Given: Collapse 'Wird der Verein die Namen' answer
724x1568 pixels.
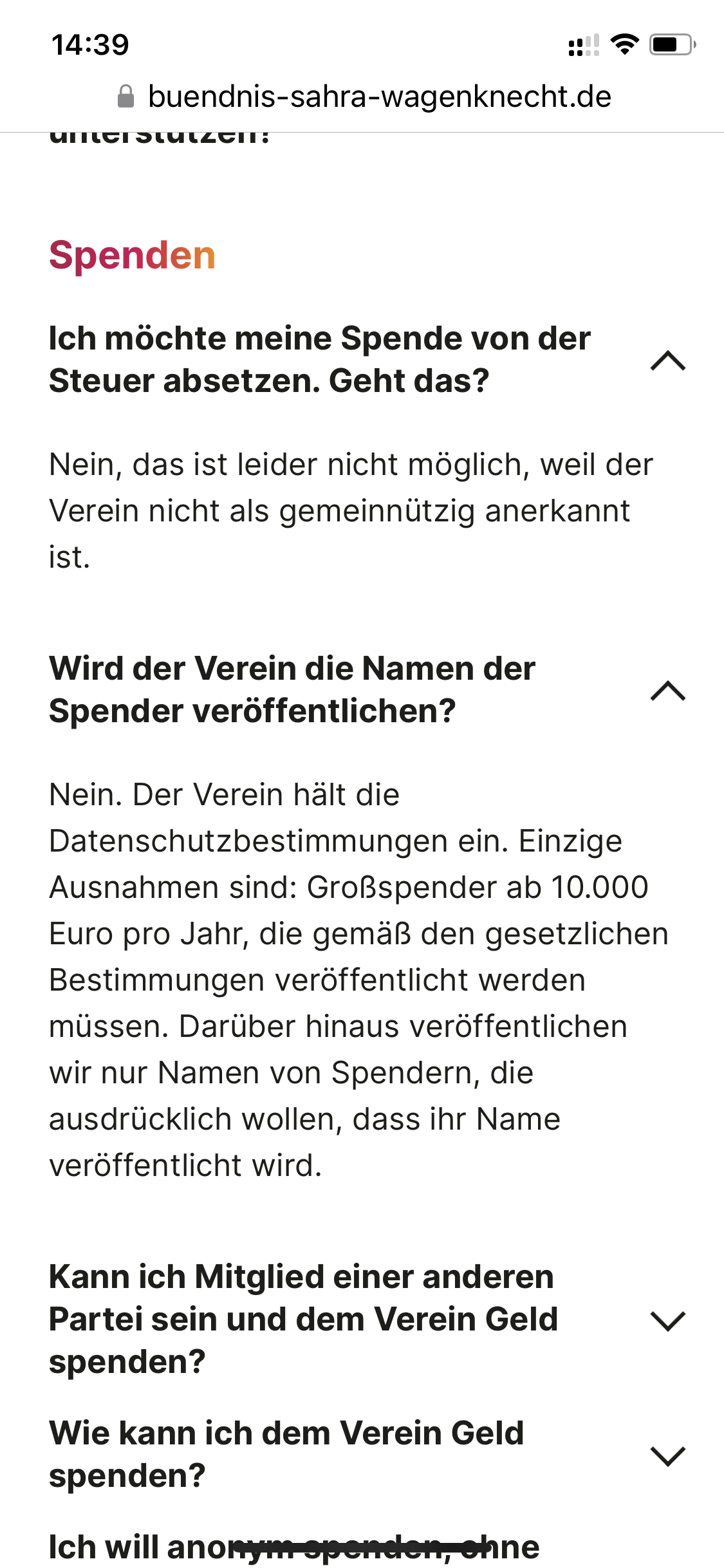Looking at the screenshot, I should point(667,690).
